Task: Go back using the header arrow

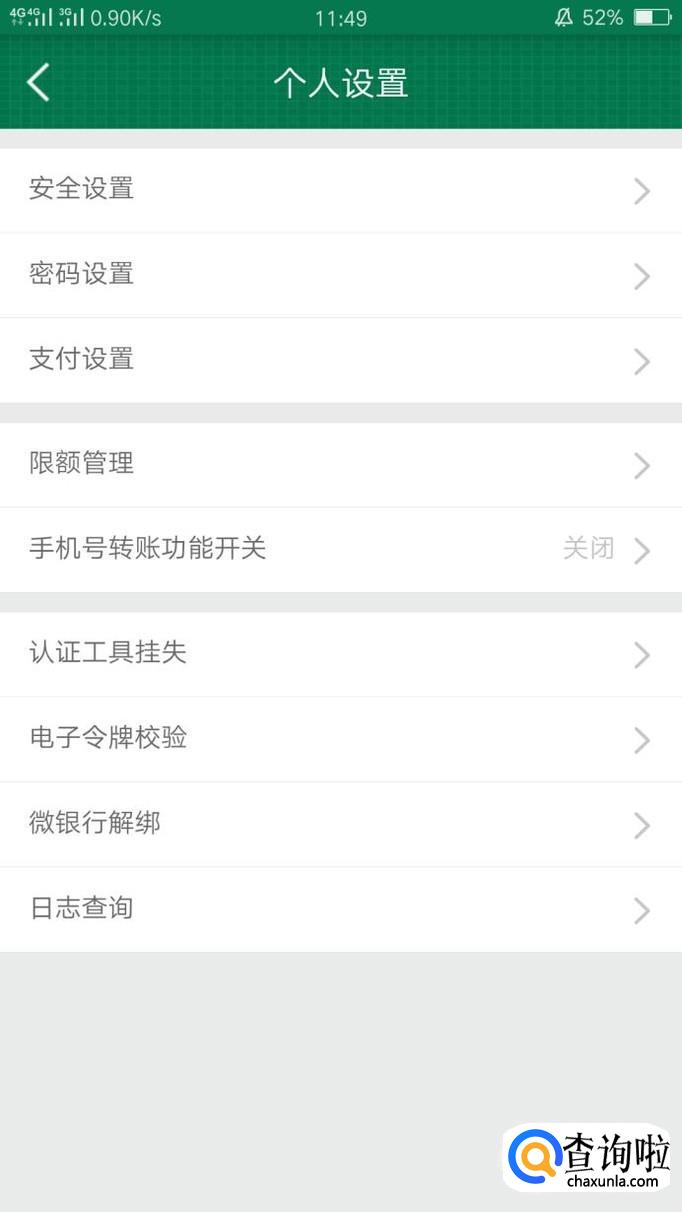Action: (x=38, y=82)
